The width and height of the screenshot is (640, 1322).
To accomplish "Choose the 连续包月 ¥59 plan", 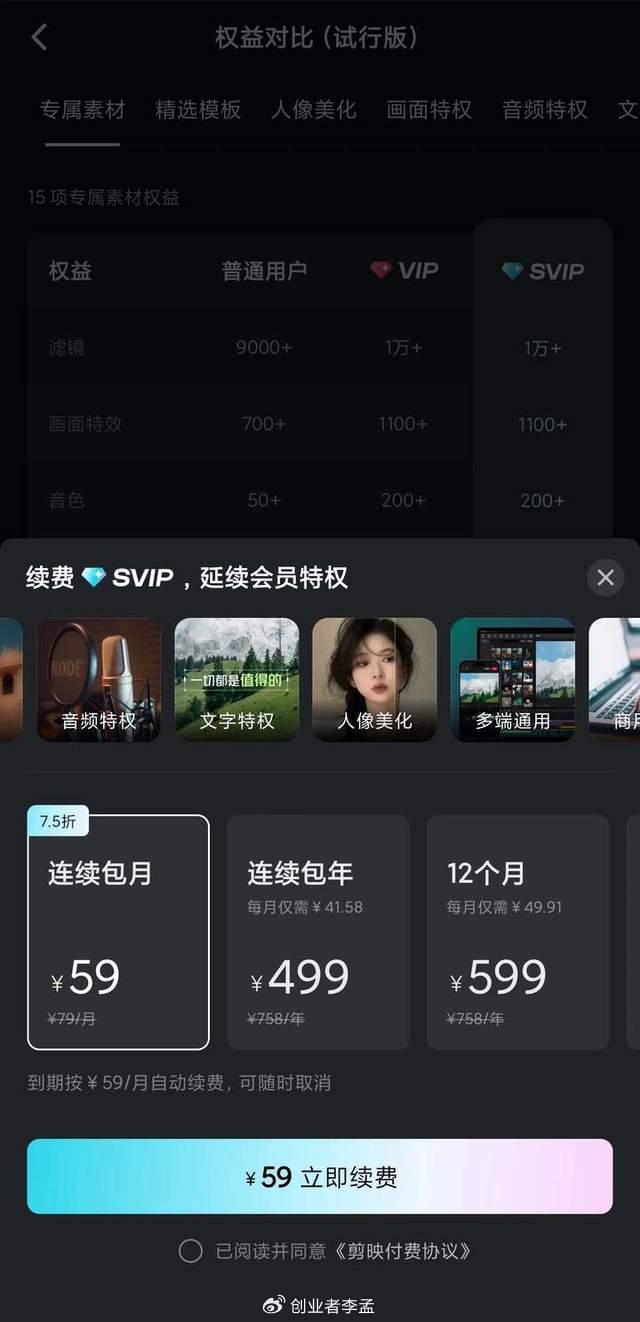I will click(x=118, y=932).
